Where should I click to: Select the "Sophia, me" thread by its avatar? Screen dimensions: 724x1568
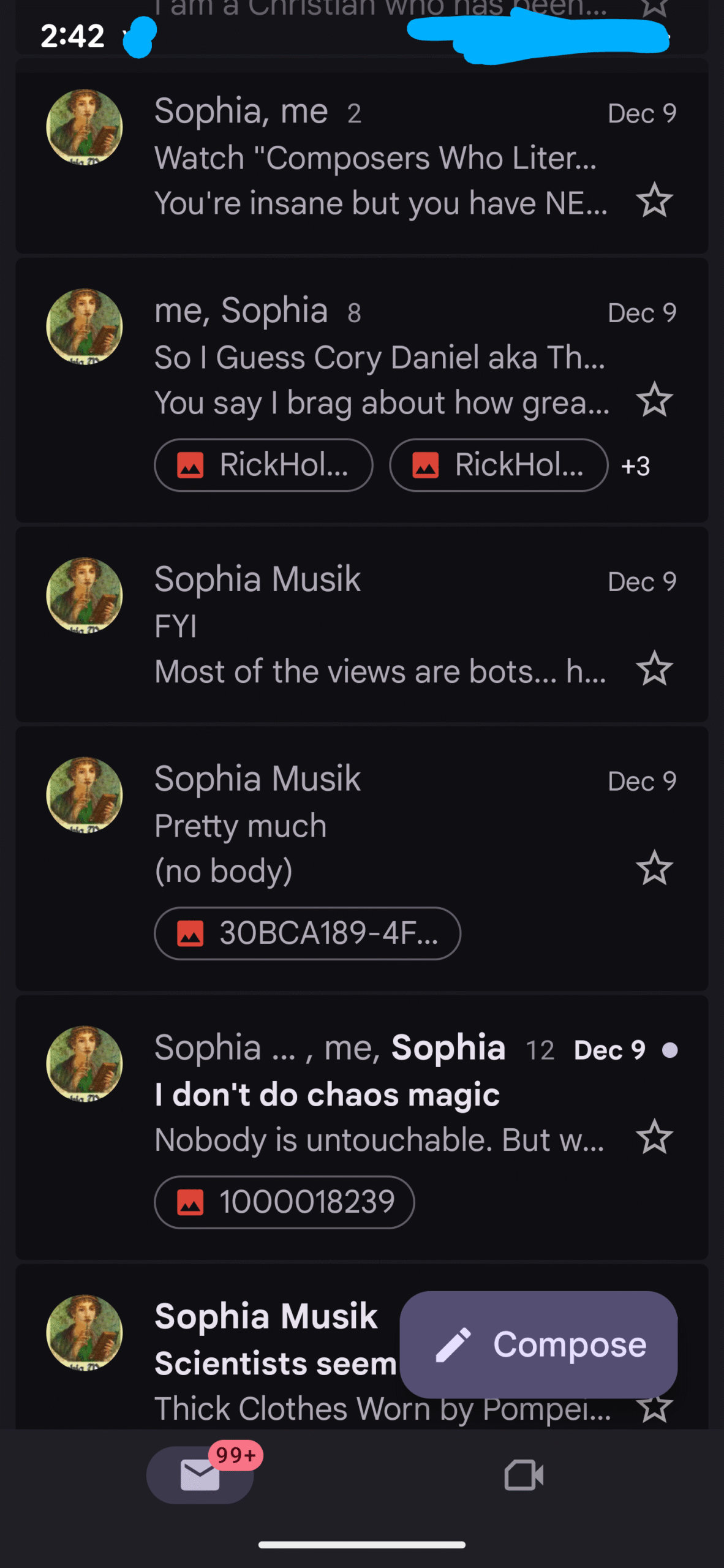pos(85,127)
